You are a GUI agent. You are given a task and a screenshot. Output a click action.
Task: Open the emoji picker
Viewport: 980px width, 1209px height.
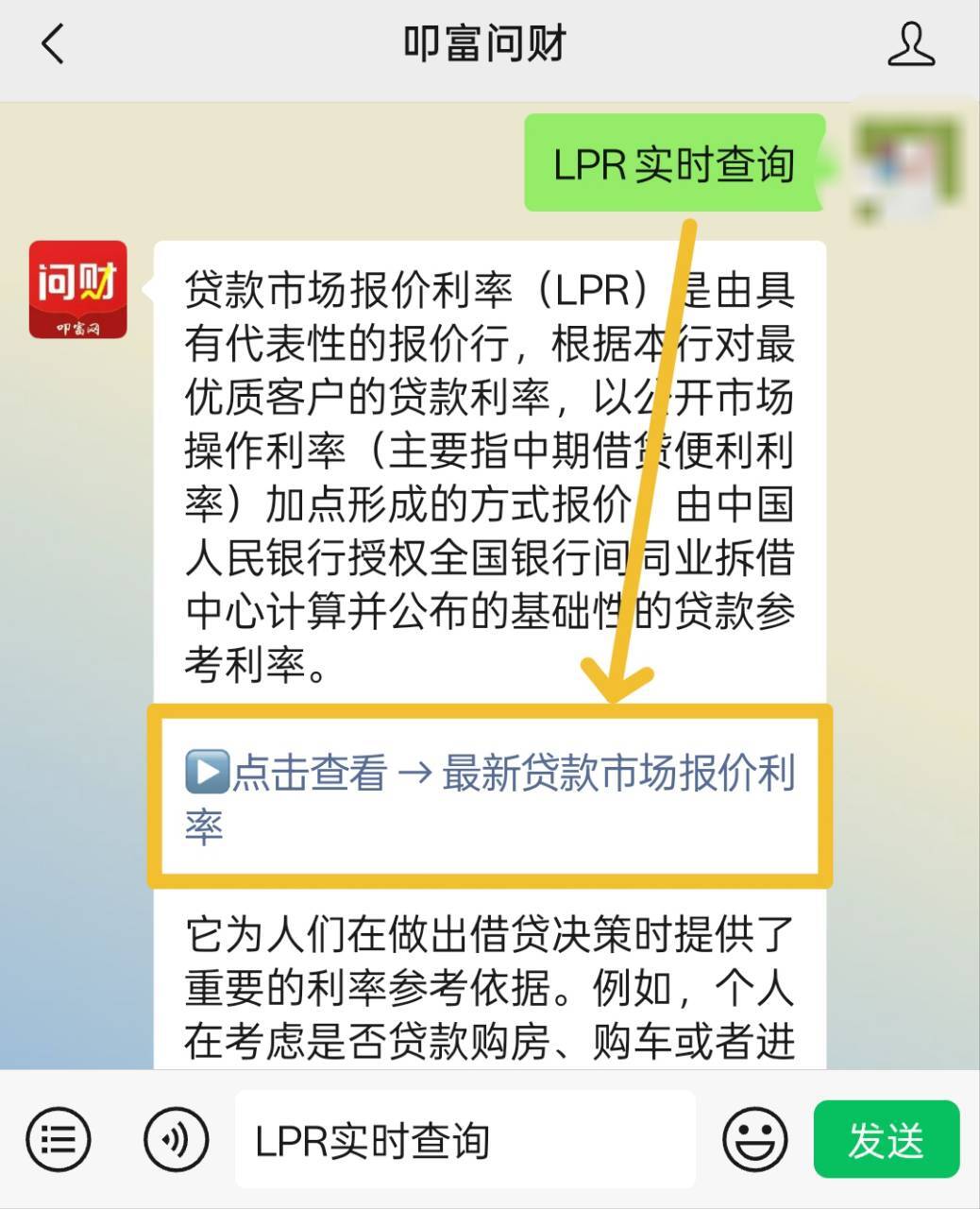[754, 1139]
